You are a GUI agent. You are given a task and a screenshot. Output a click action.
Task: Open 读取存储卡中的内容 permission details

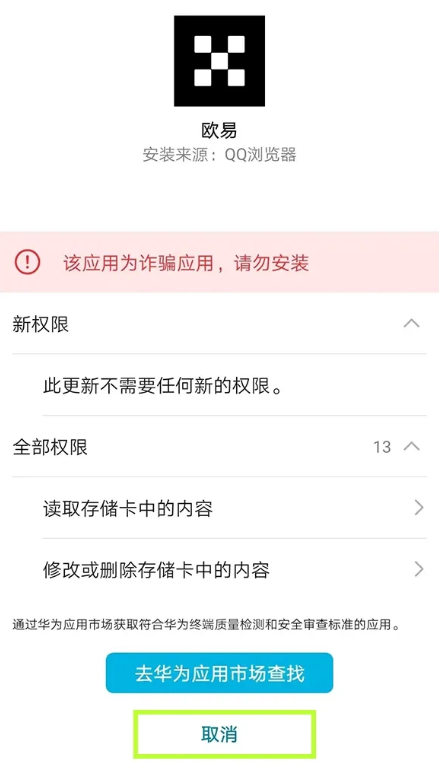tap(234, 508)
